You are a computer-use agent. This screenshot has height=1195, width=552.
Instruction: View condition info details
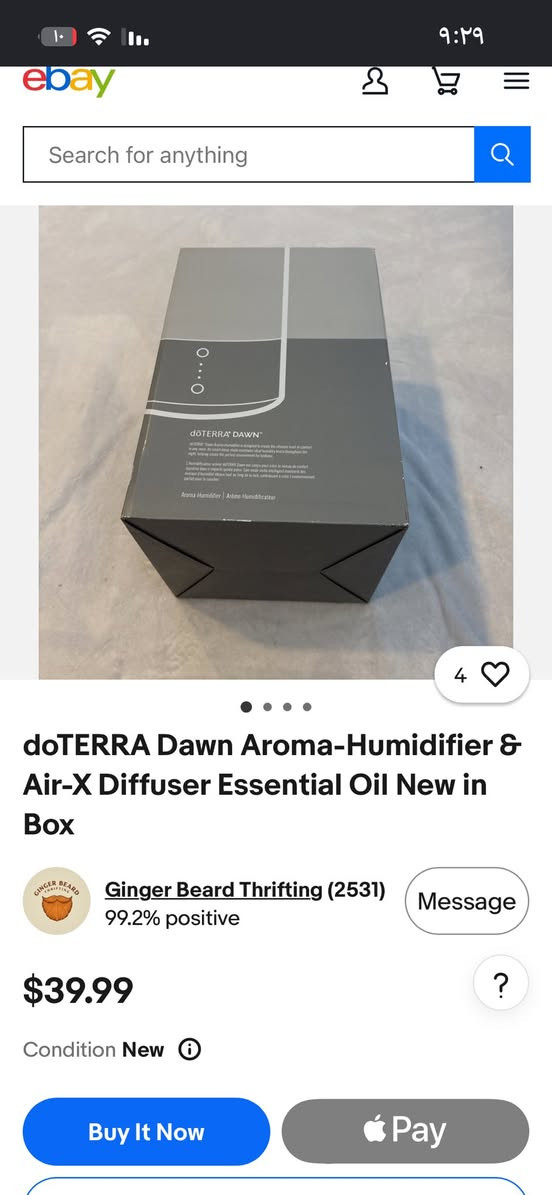[x=189, y=1049]
